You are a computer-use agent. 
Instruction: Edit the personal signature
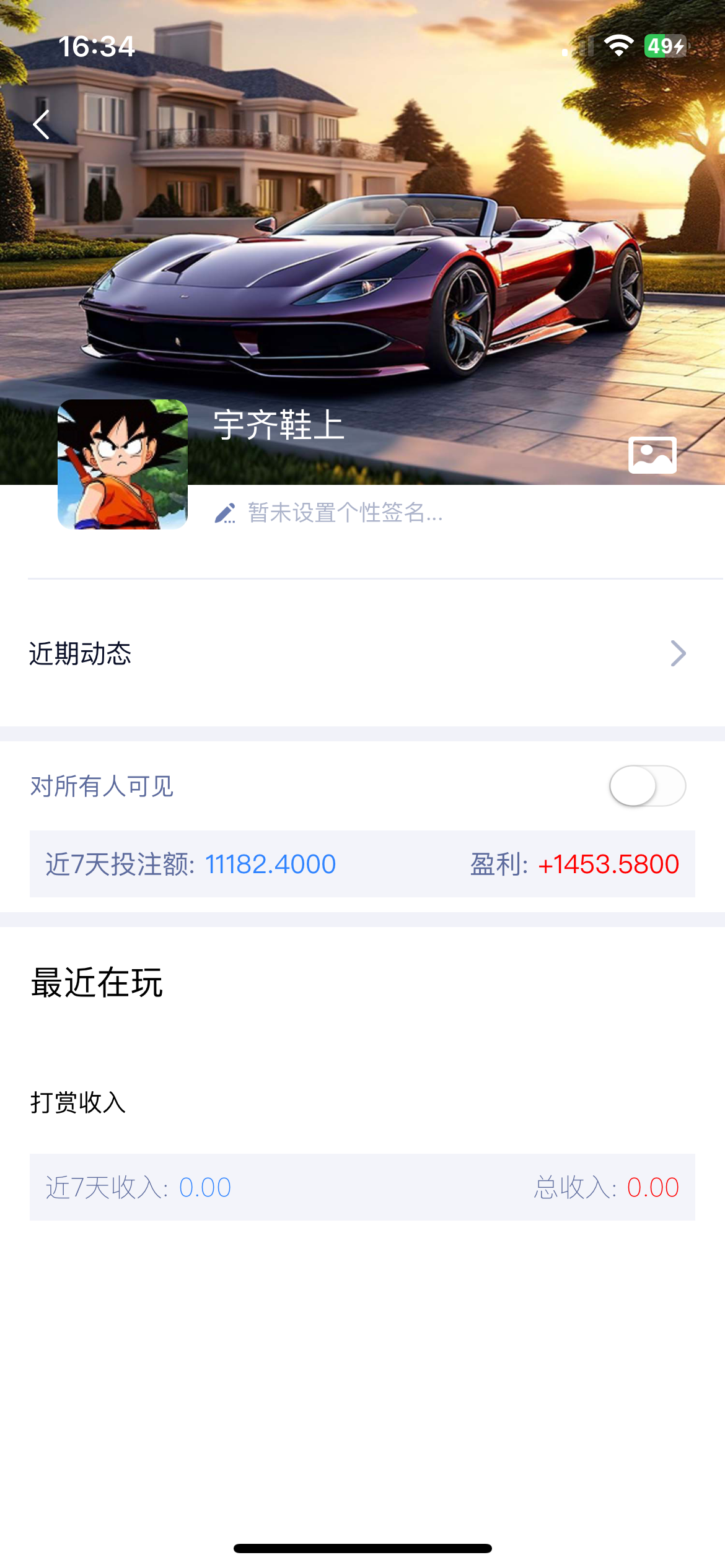point(328,513)
